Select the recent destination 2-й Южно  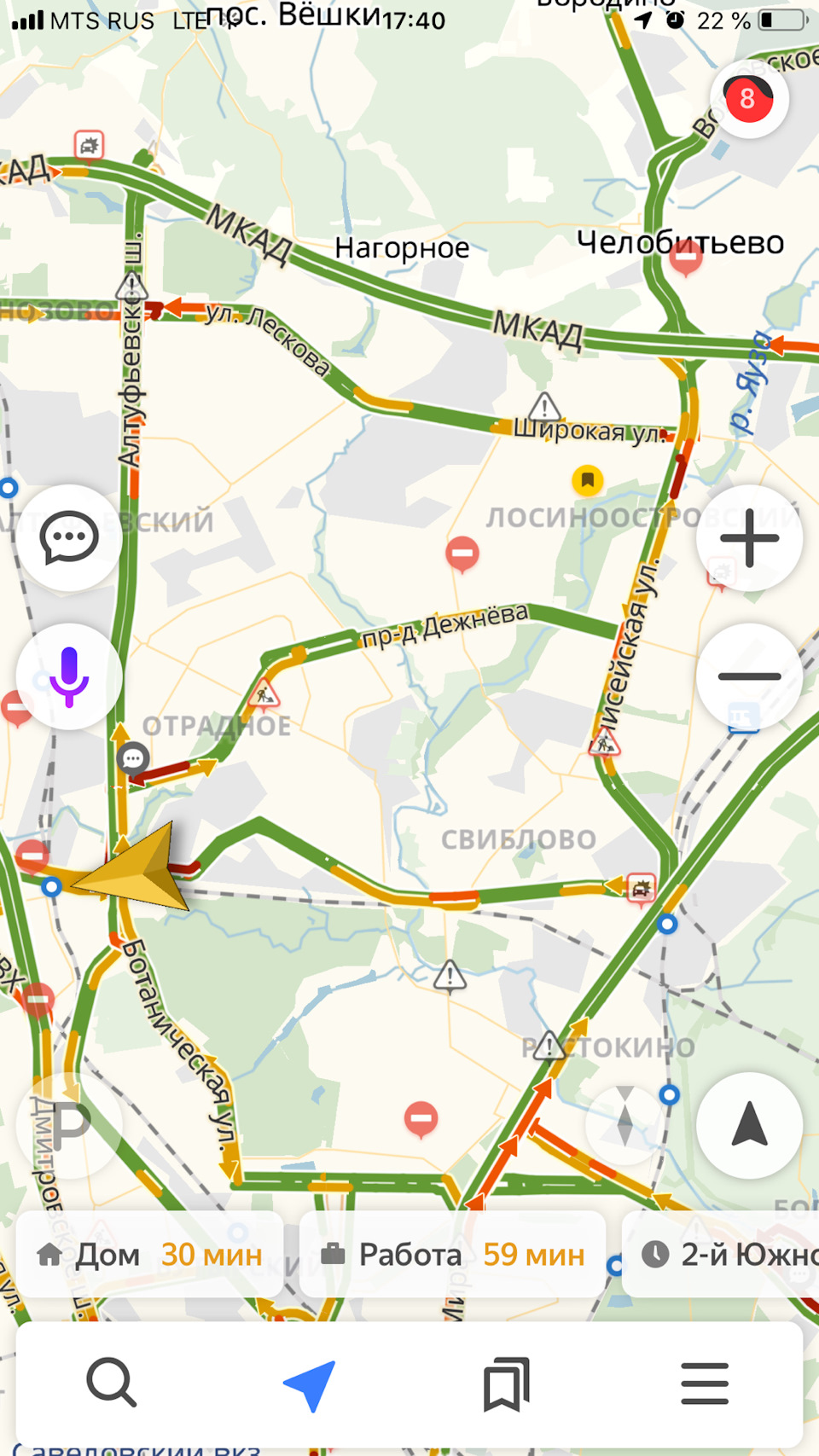[725, 1255]
